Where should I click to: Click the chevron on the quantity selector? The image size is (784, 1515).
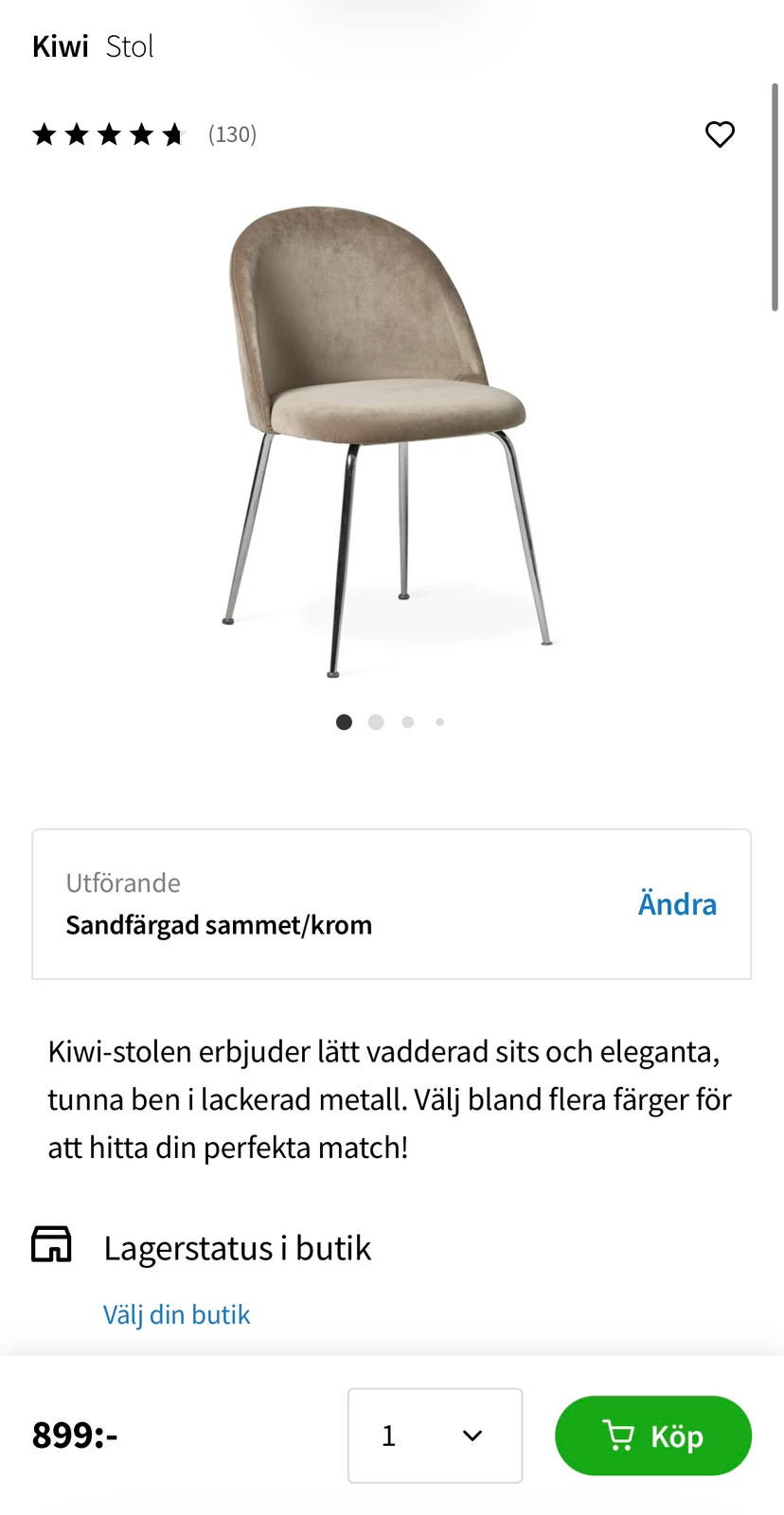472,1435
